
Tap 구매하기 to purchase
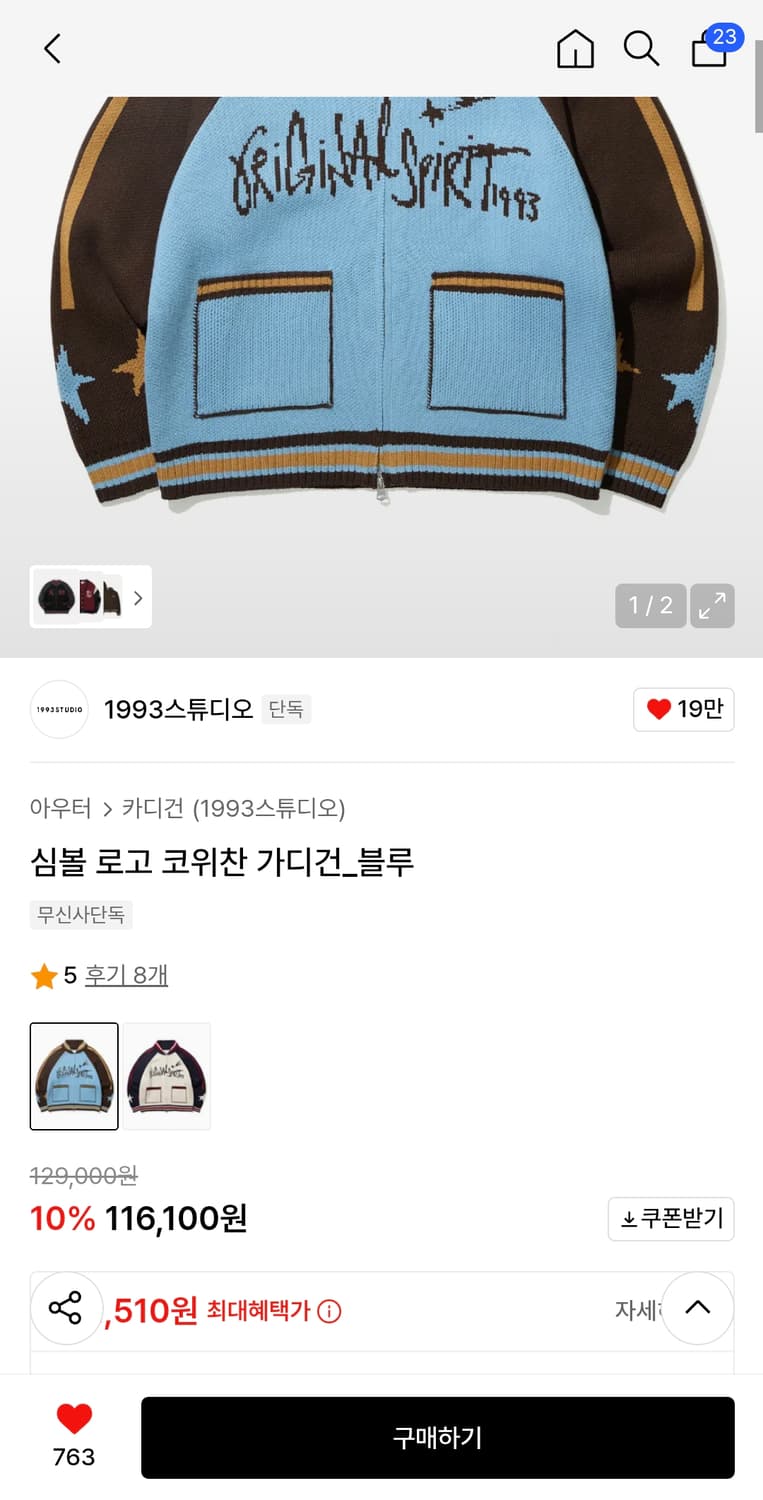[437, 1437]
